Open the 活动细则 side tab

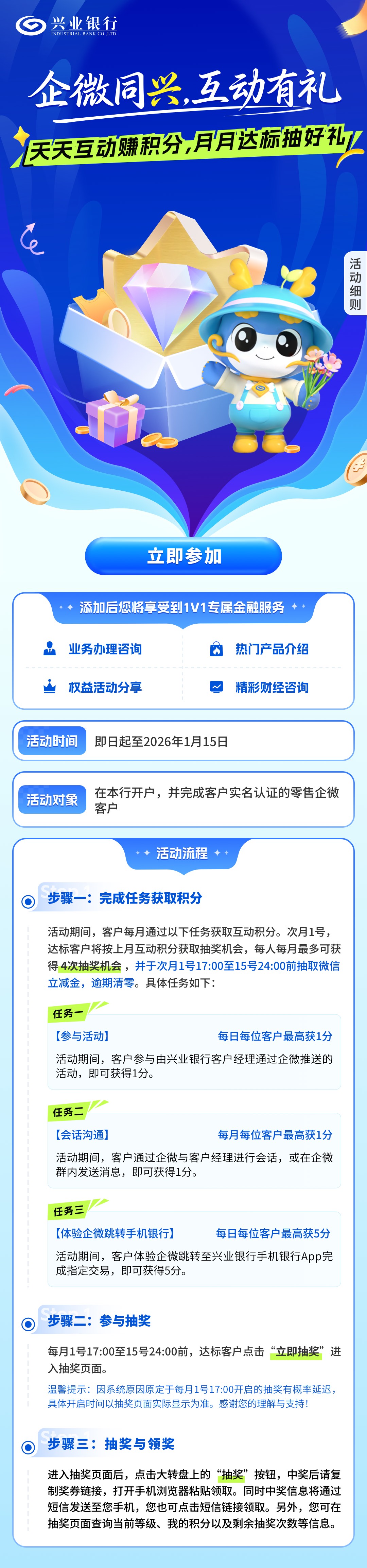click(x=355, y=283)
